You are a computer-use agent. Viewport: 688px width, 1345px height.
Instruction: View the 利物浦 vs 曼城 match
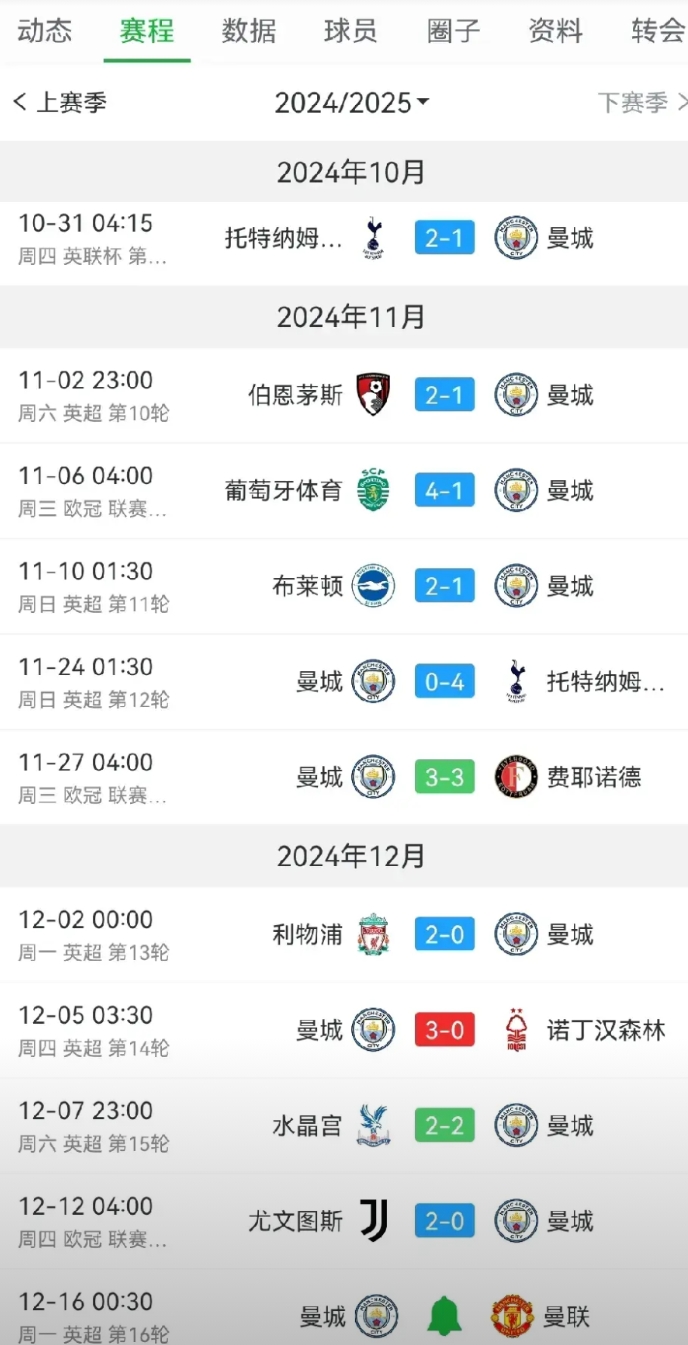(x=344, y=935)
